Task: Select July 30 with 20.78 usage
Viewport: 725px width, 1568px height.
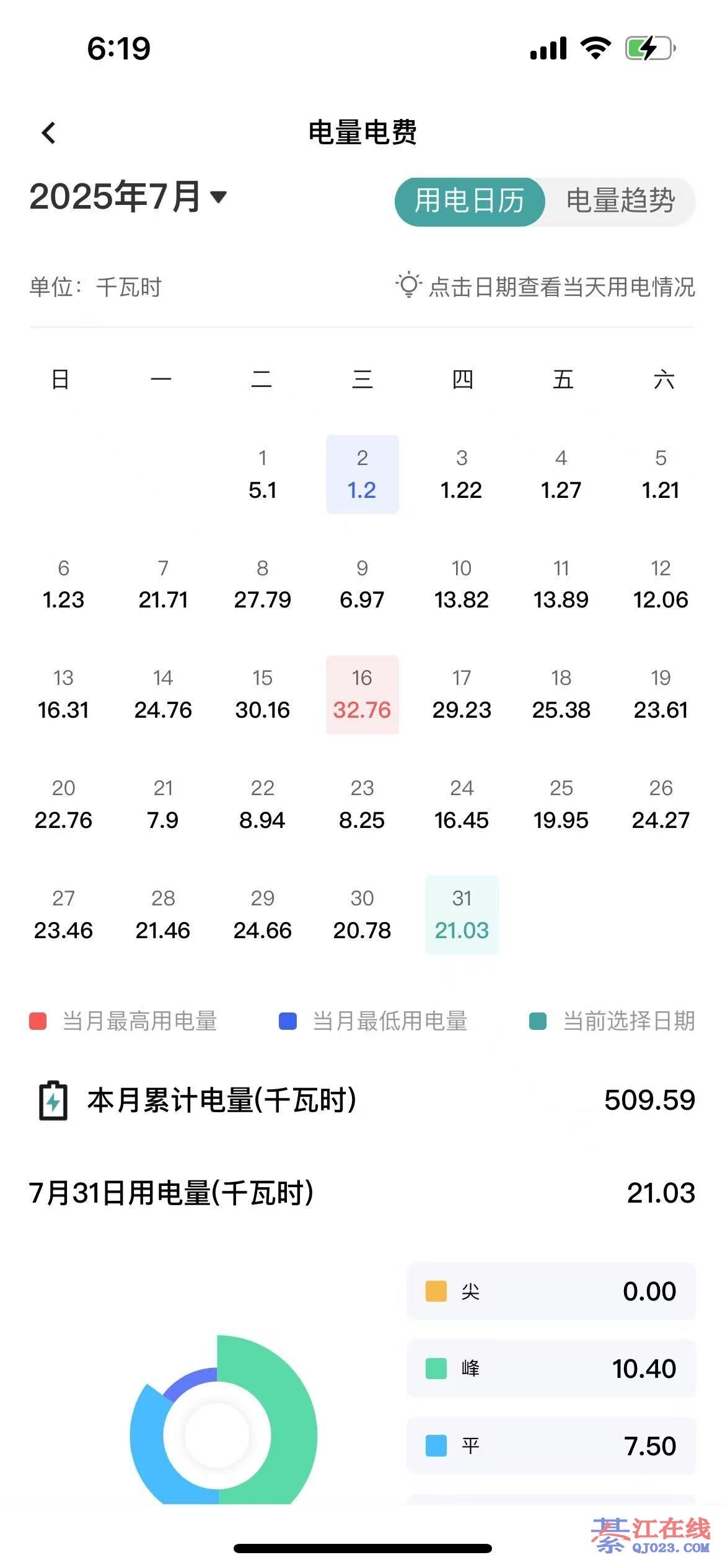Action: (362, 915)
